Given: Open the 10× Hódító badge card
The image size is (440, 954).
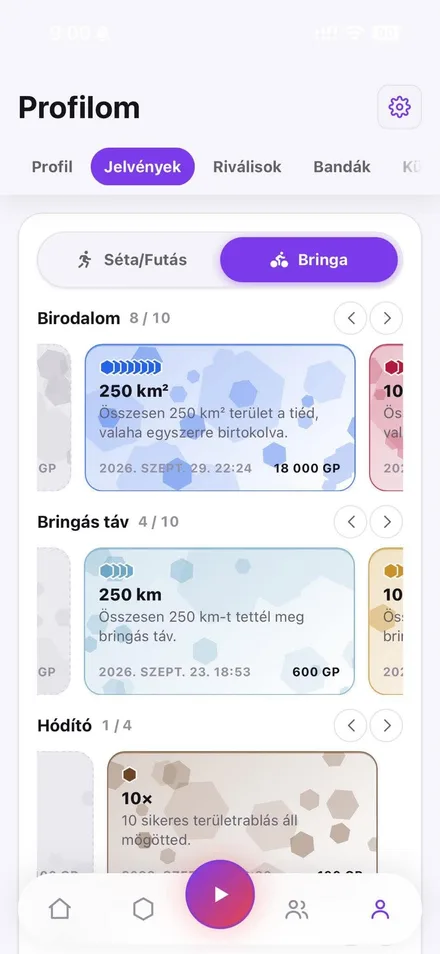Looking at the screenshot, I should 242,813.
